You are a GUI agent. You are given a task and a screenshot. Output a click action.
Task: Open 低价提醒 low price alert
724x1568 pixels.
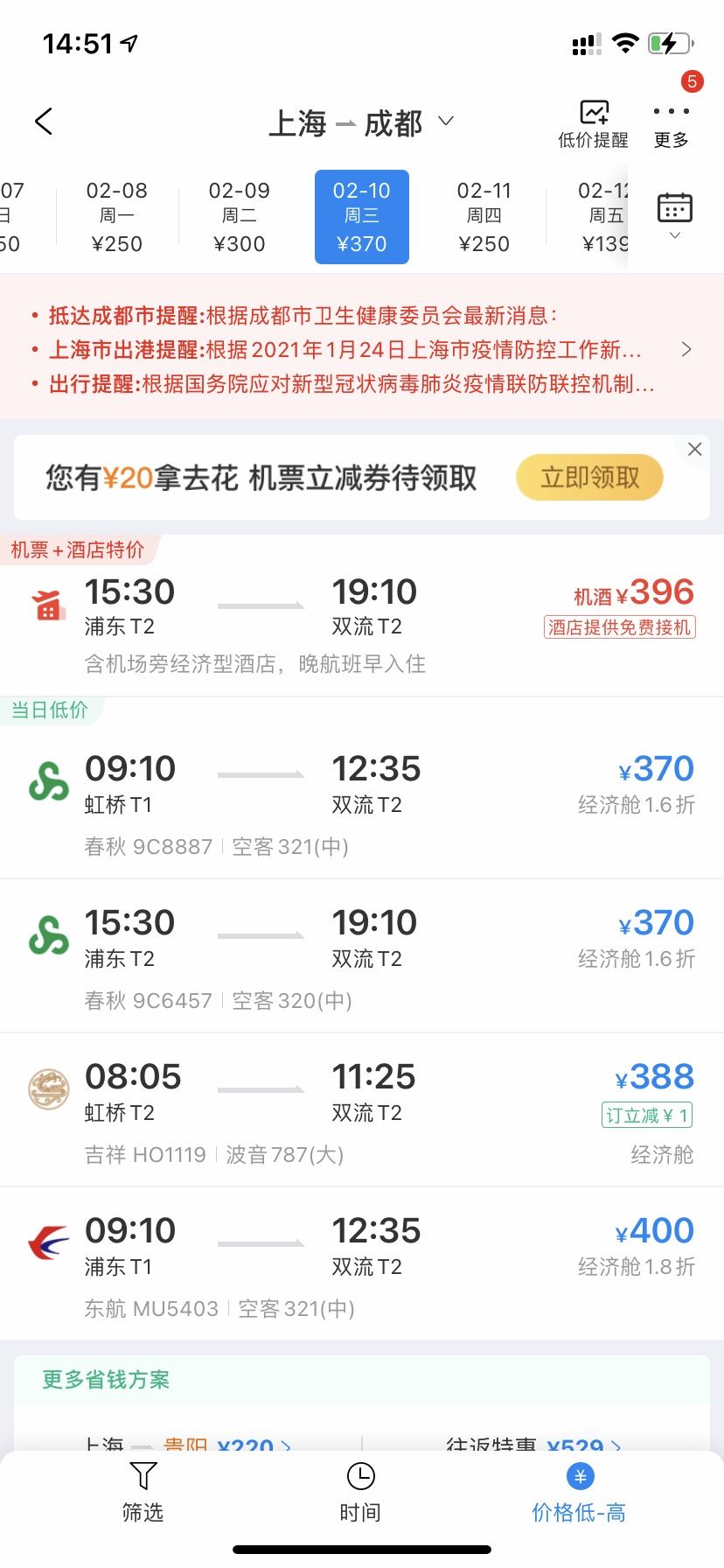tap(594, 124)
